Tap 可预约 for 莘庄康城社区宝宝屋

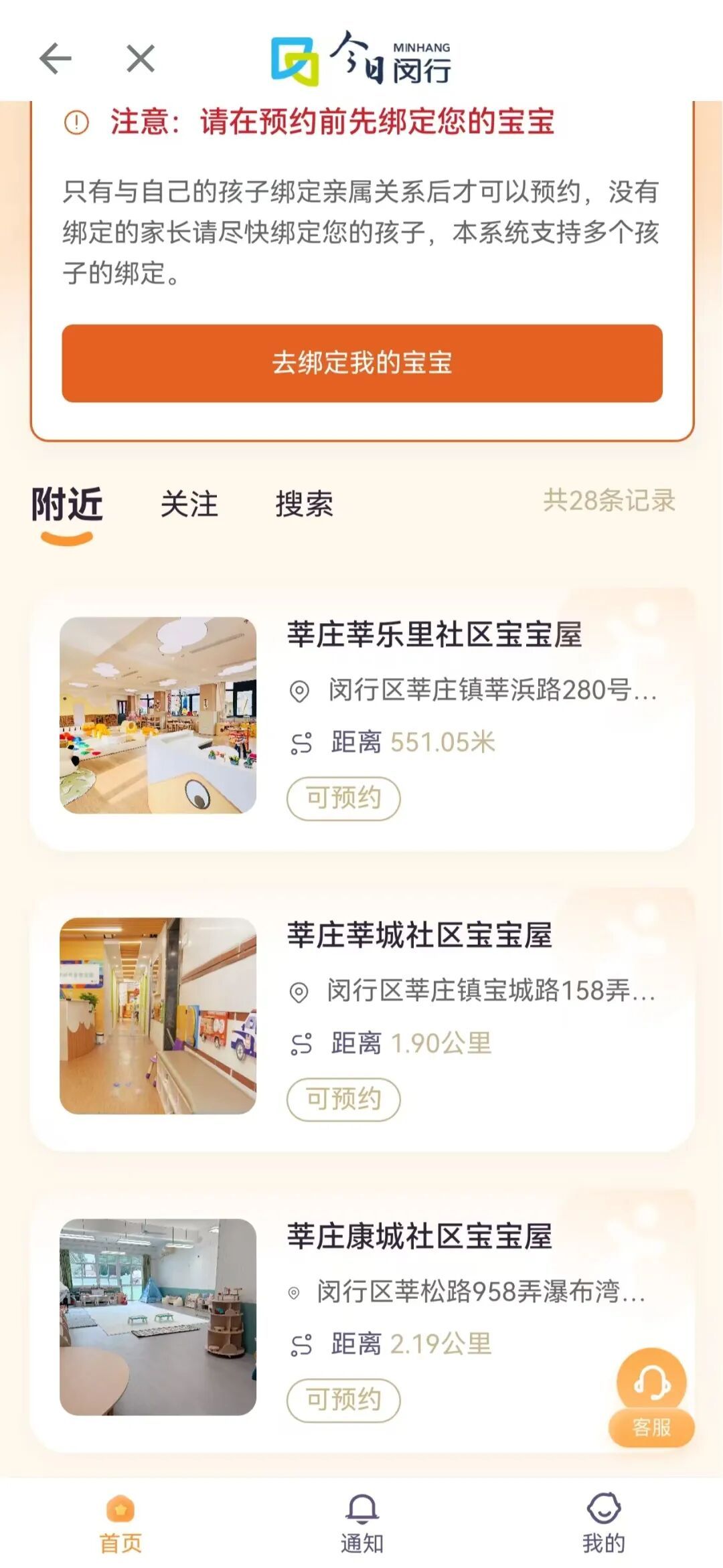click(343, 1399)
